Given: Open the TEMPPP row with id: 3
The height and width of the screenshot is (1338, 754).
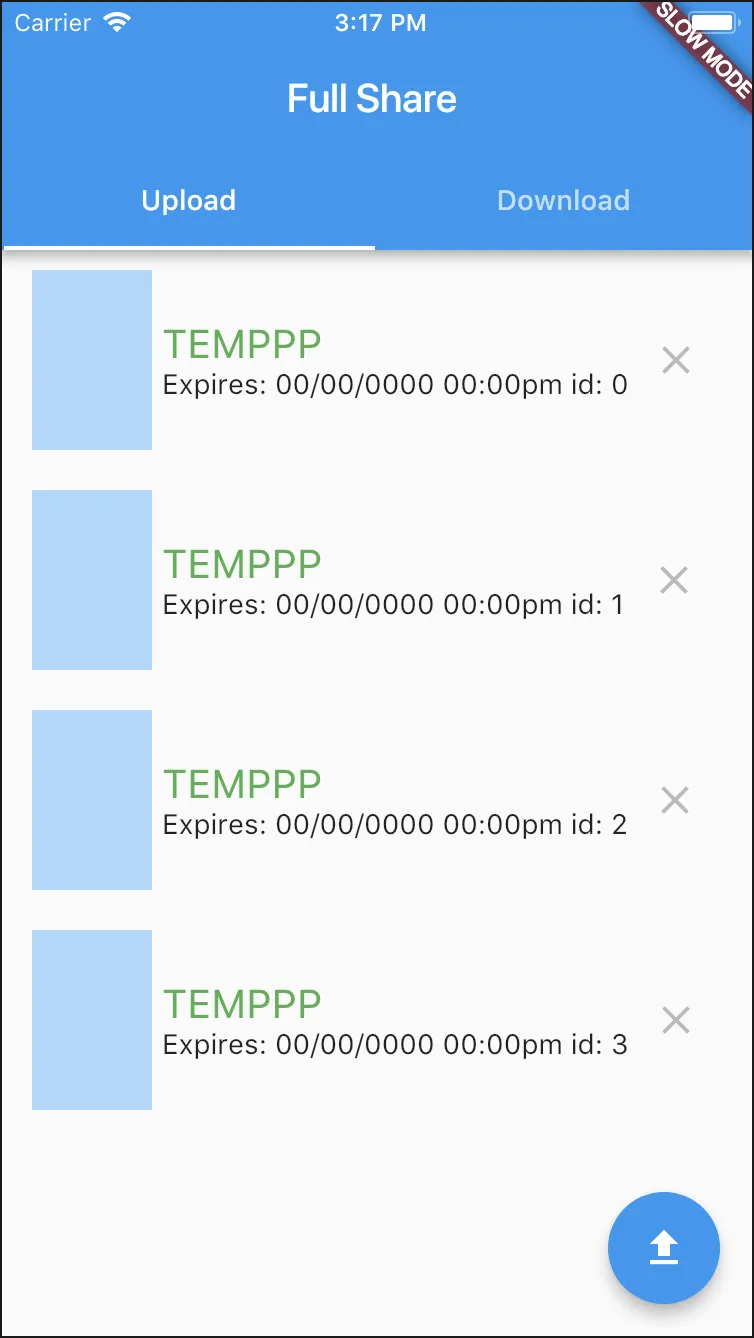Looking at the screenshot, I should click(394, 1022).
